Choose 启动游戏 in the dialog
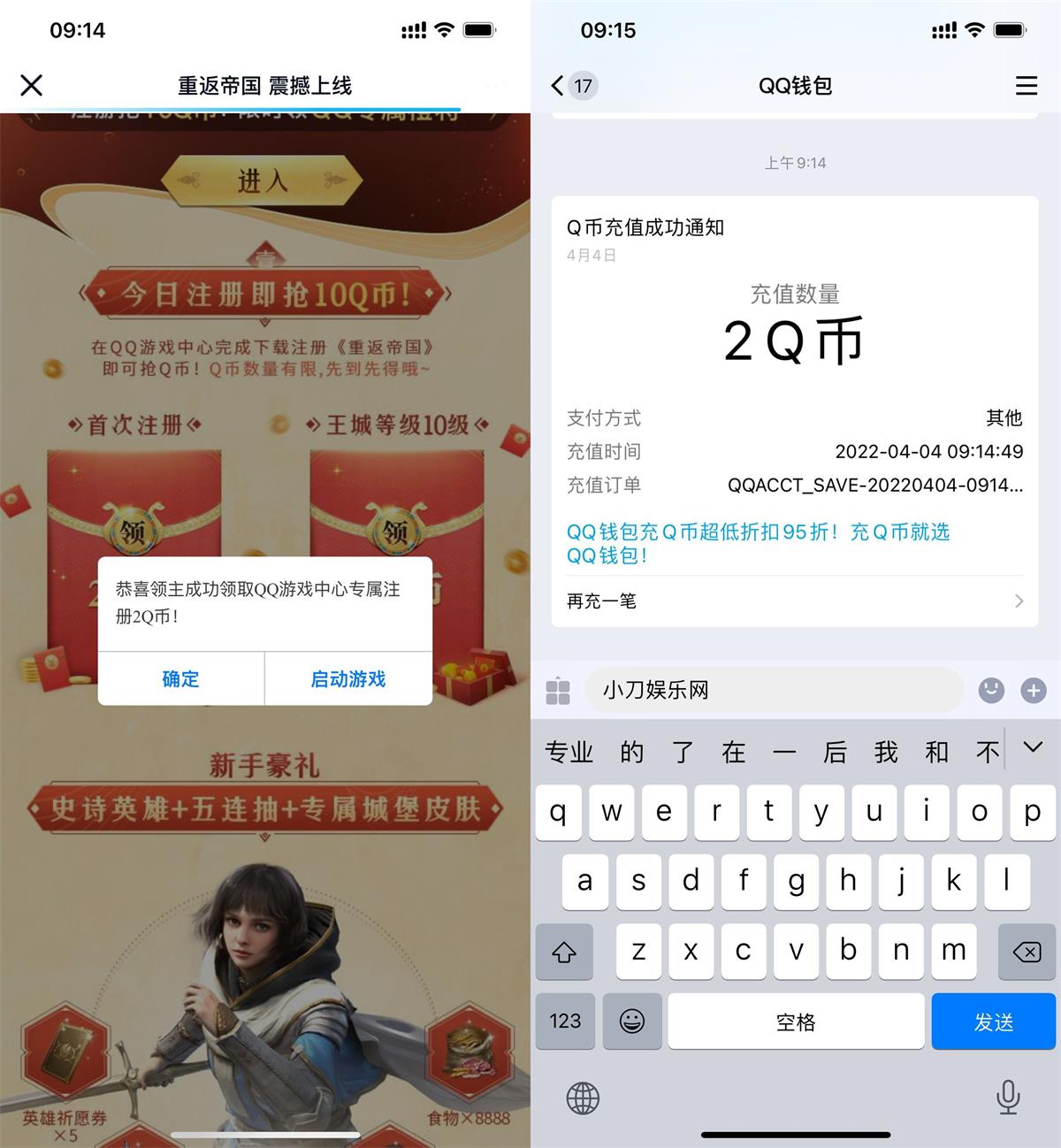The width and height of the screenshot is (1061, 1148). pos(348,679)
